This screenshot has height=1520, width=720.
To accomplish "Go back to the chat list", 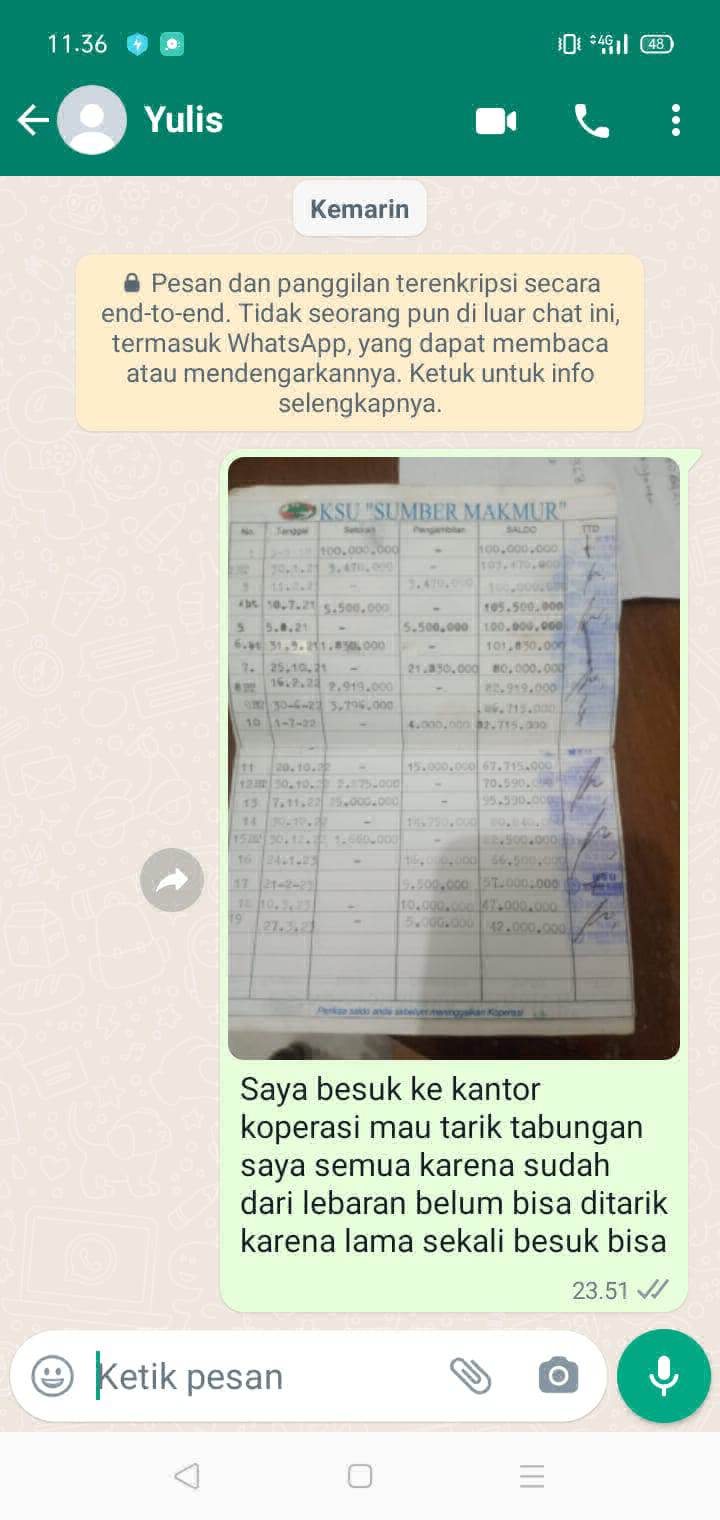I will click(33, 121).
